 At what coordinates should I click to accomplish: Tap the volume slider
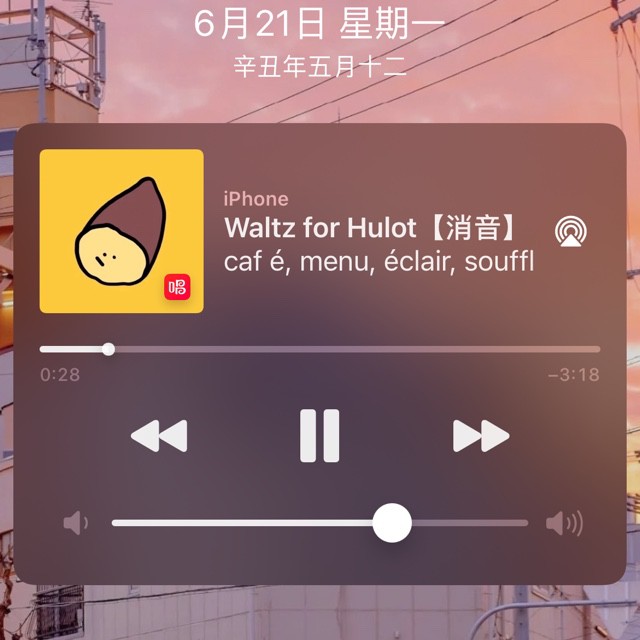coord(320,523)
